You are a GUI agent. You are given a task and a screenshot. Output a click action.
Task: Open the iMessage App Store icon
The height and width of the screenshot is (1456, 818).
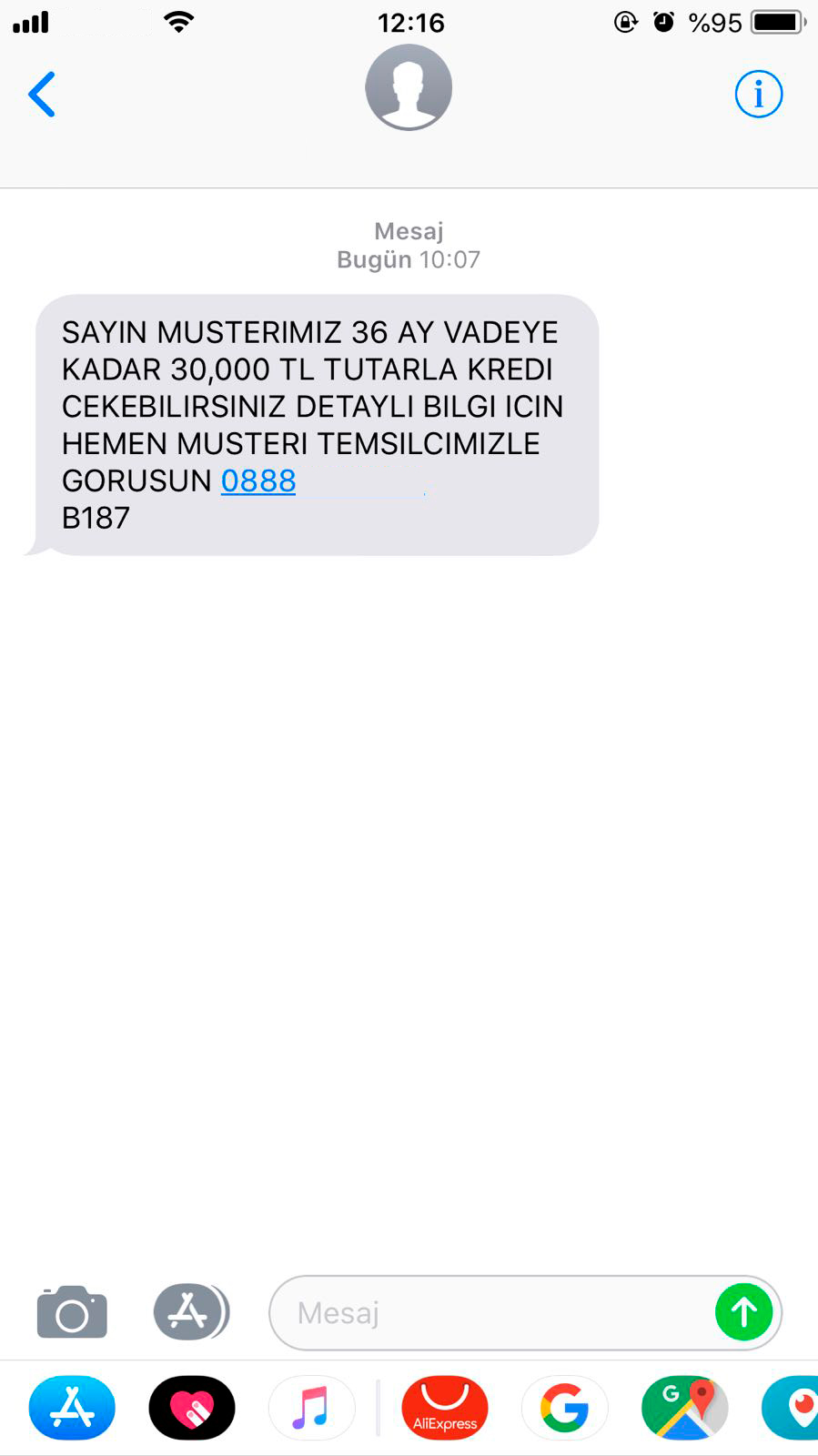190,1311
